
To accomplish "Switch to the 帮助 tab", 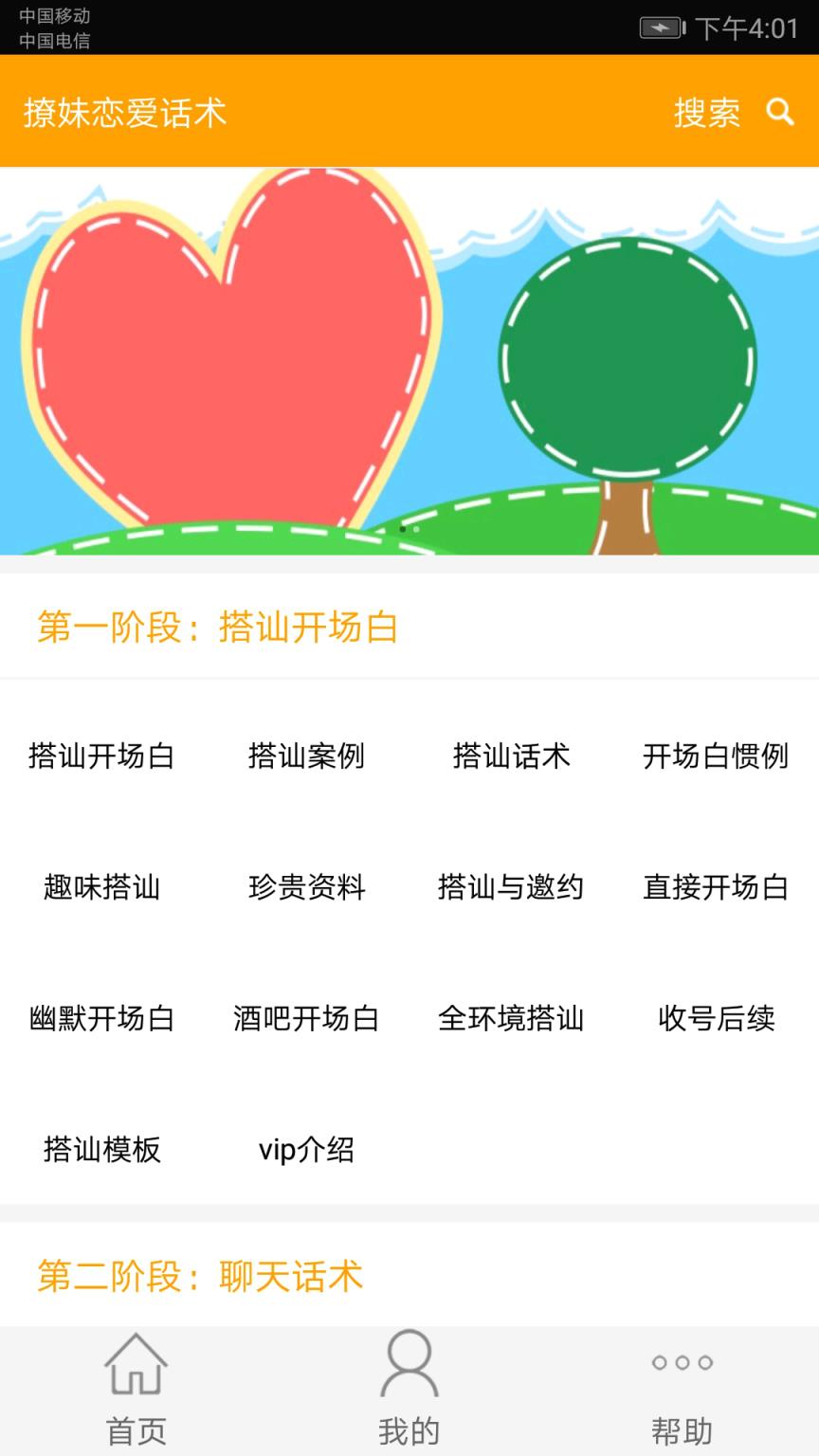I will [682, 1389].
